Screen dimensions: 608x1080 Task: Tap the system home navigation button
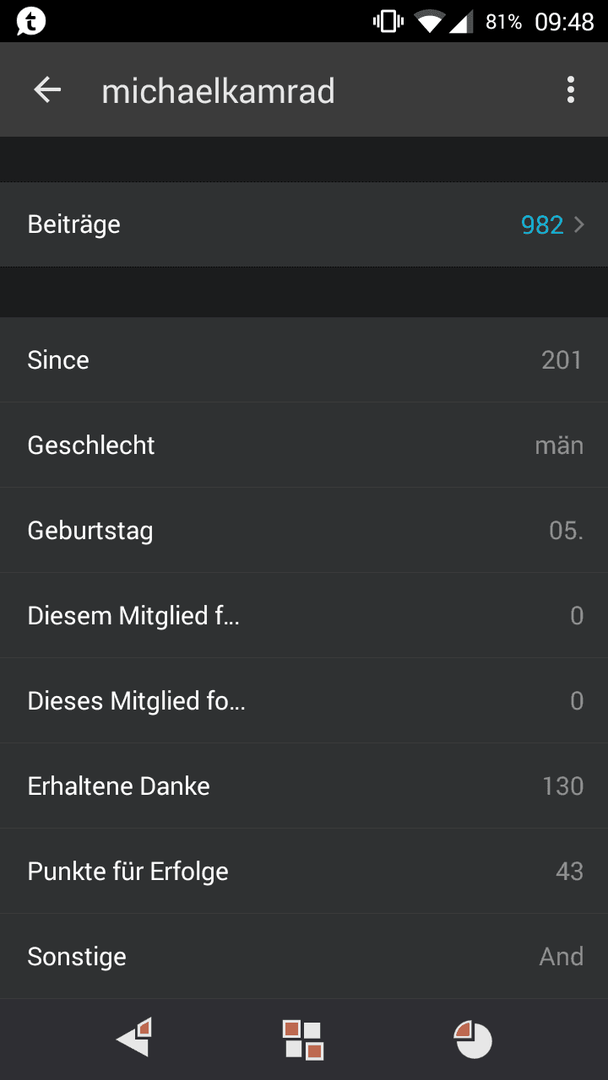[x=303, y=1040]
